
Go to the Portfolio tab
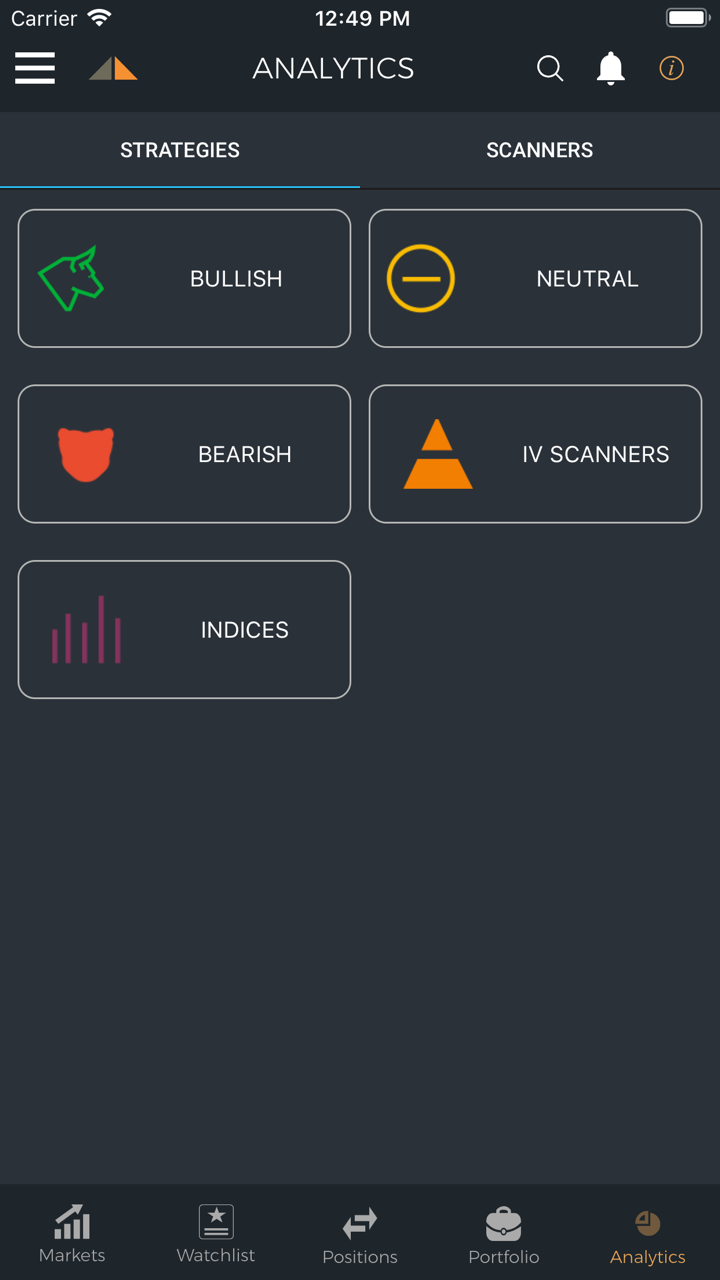pos(504,1234)
